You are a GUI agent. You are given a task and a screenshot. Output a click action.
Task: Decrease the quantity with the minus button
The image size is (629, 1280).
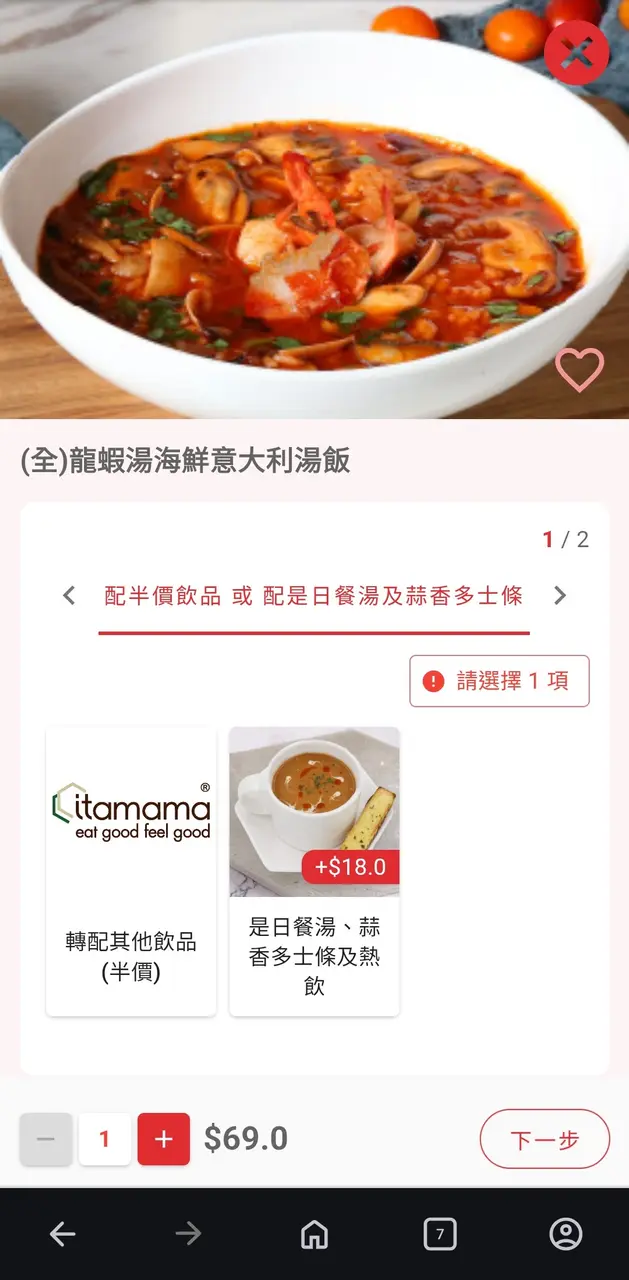pos(46,1139)
